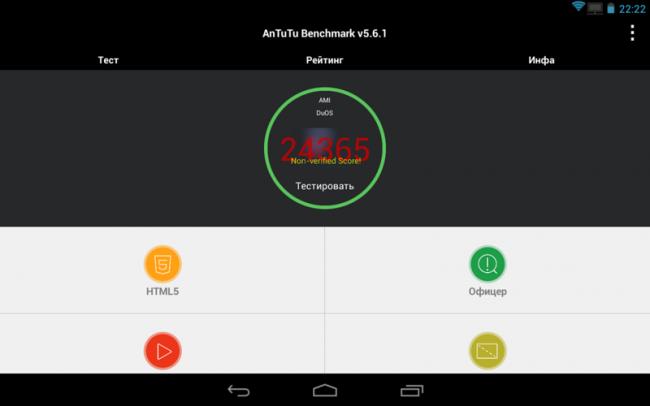The width and height of the screenshot is (650, 406).
Task: Open the olive screen test tile
Action: point(487,352)
